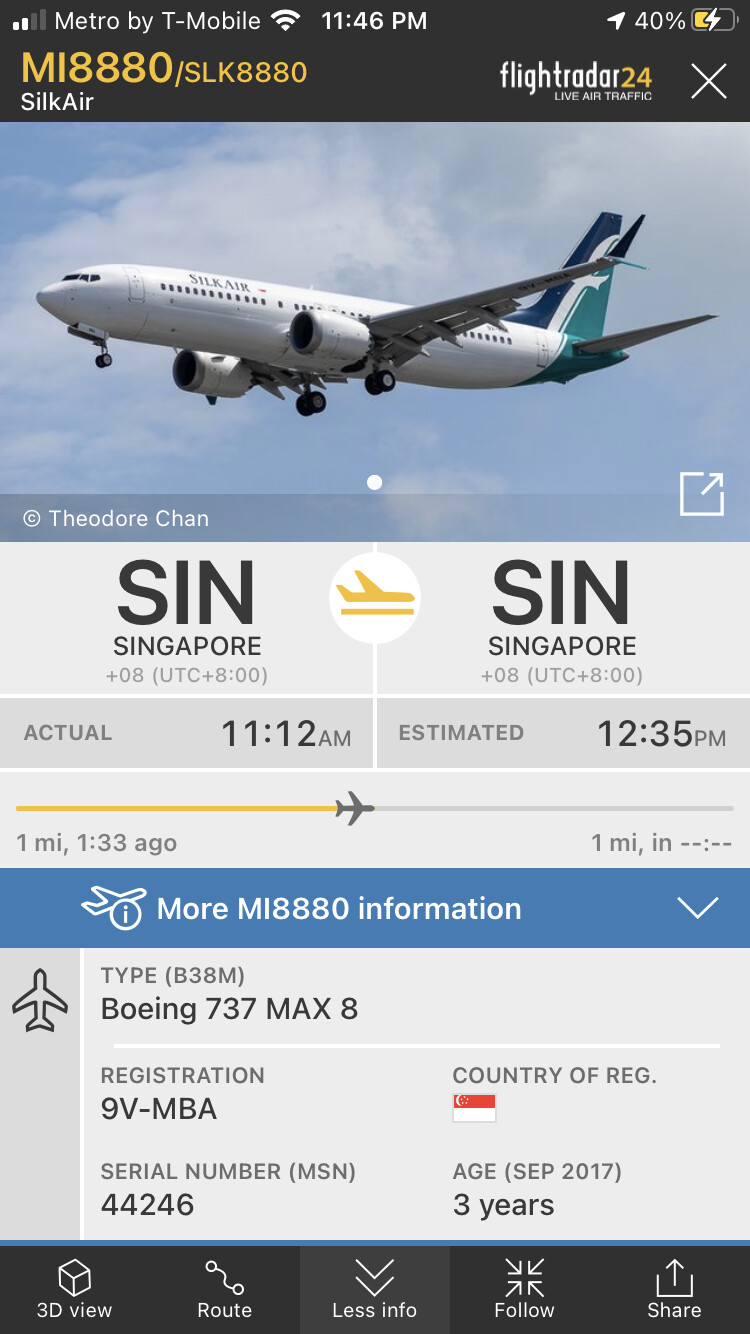The height and width of the screenshot is (1334, 750).
Task: Open 3D view of the flight
Action: coord(75,1289)
